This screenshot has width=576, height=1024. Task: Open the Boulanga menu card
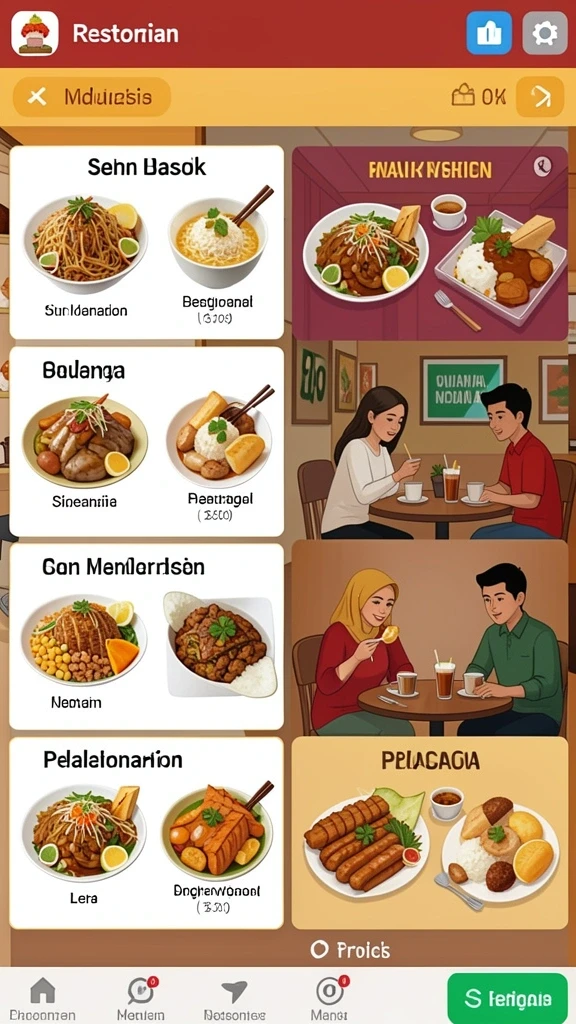(147, 441)
